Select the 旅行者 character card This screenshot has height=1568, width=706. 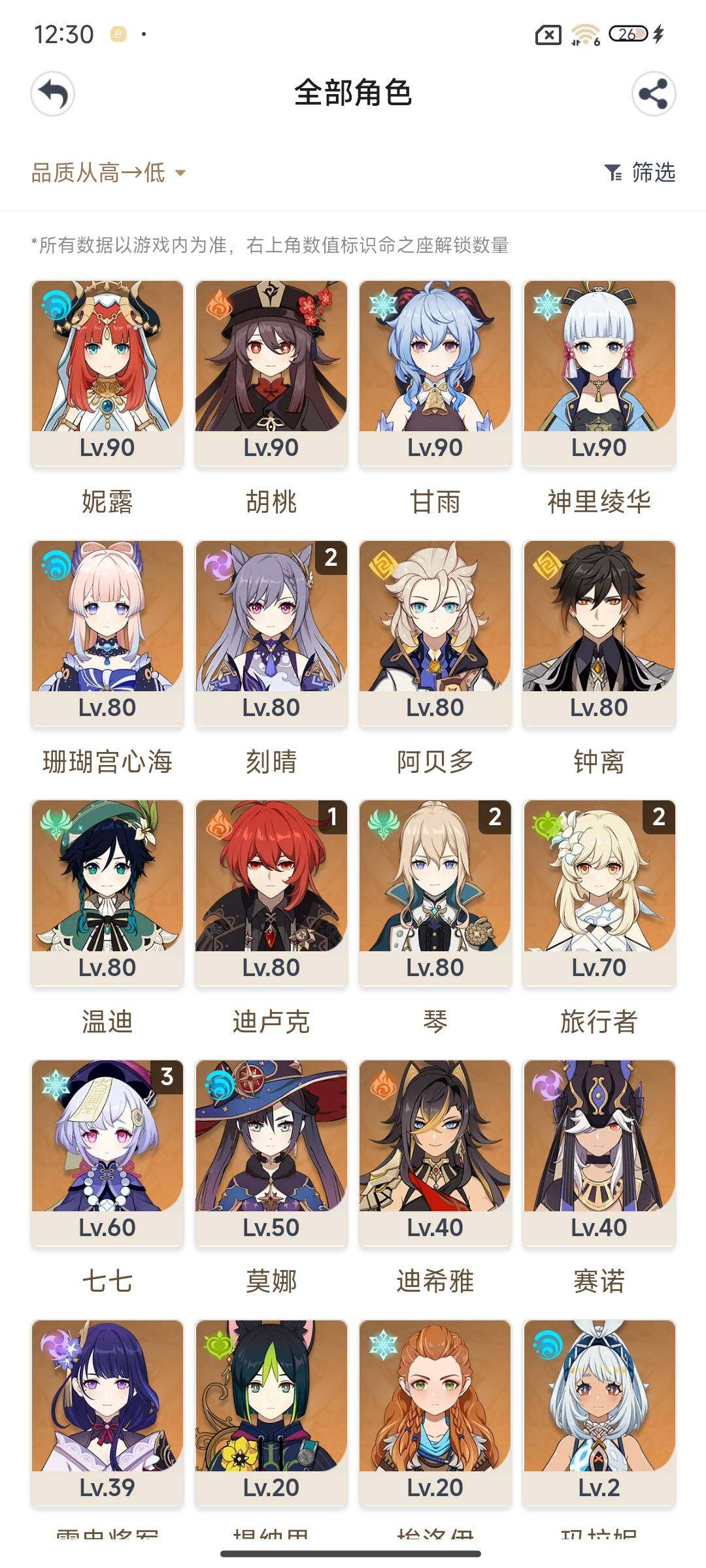coord(599,892)
